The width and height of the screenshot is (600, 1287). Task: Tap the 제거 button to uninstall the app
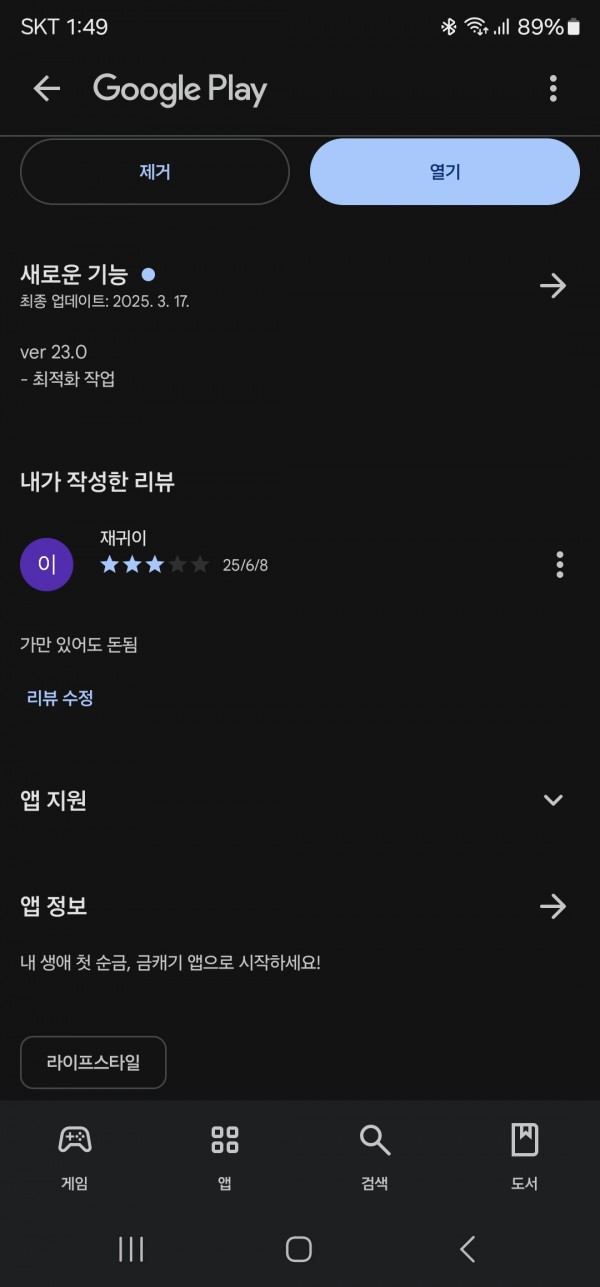[x=155, y=172]
